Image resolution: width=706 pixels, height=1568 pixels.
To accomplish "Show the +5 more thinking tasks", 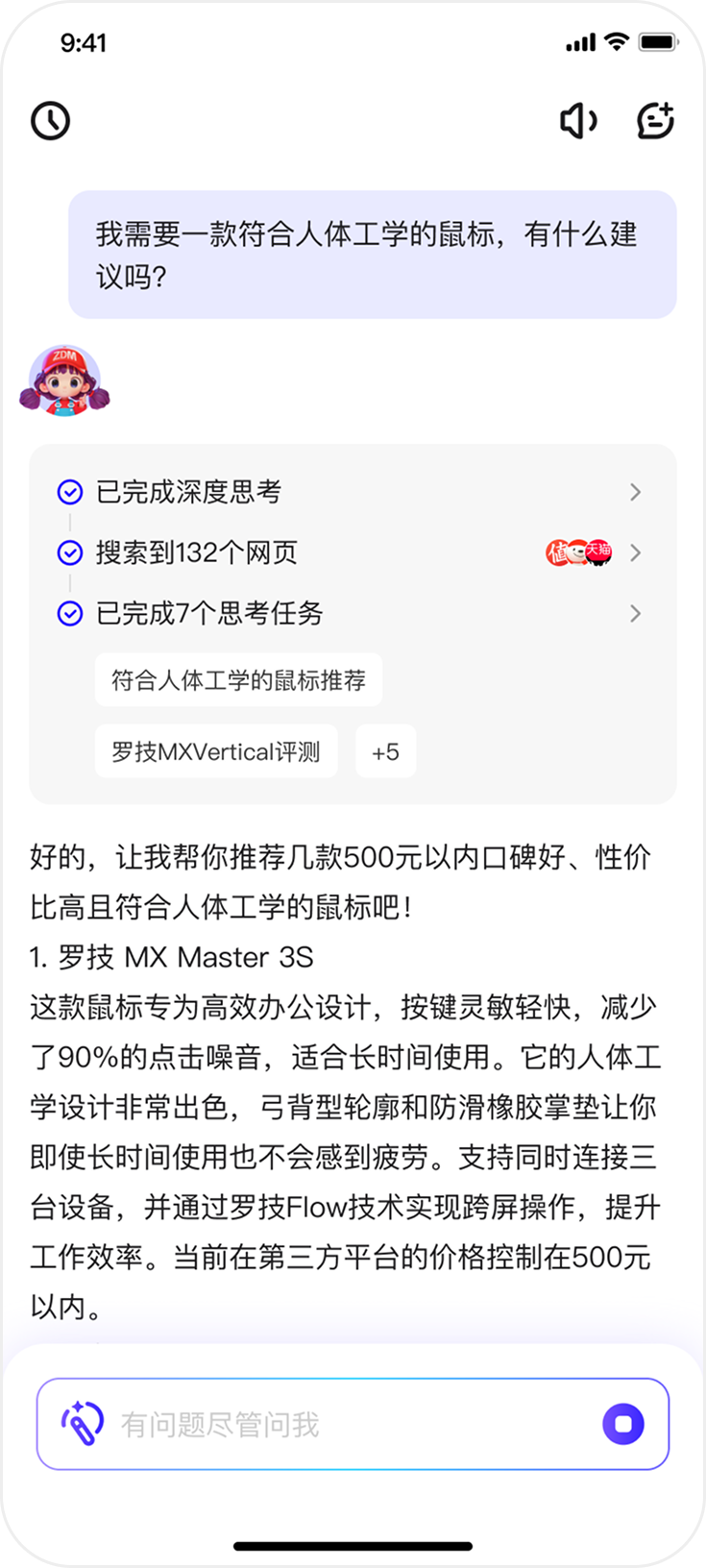I will [385, 751].
